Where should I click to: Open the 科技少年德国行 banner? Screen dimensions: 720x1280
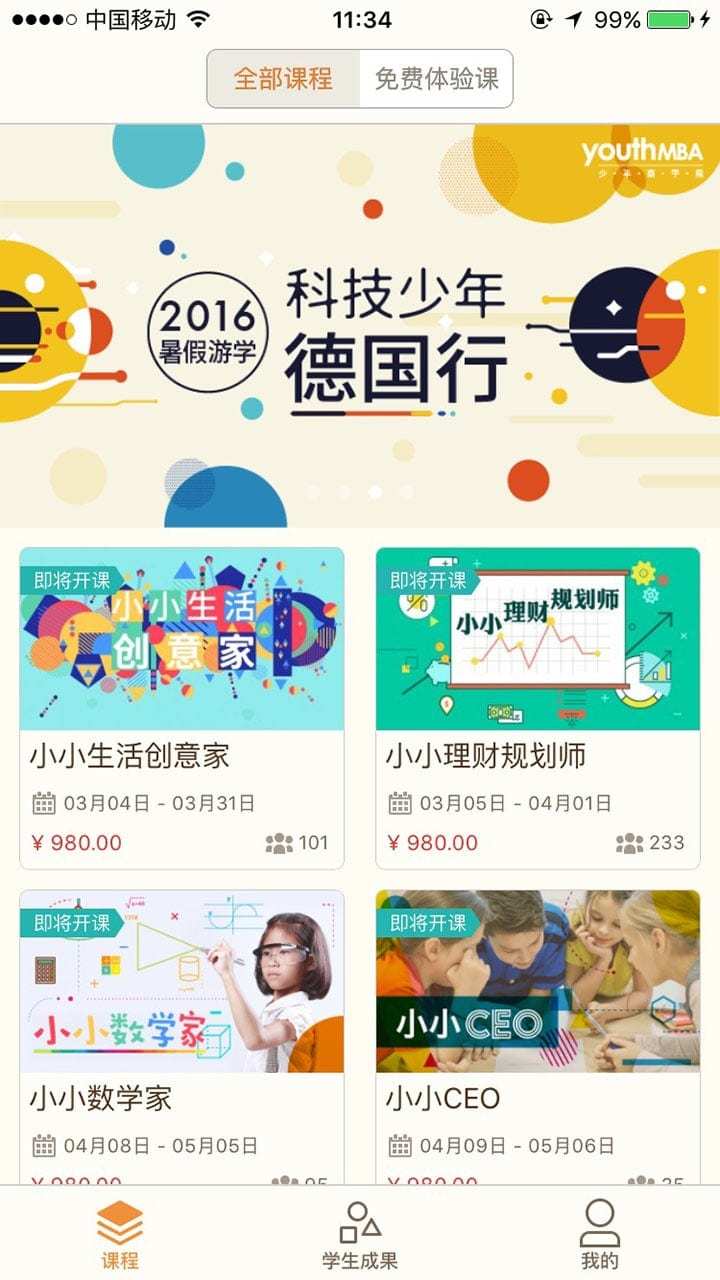[360, 326]
